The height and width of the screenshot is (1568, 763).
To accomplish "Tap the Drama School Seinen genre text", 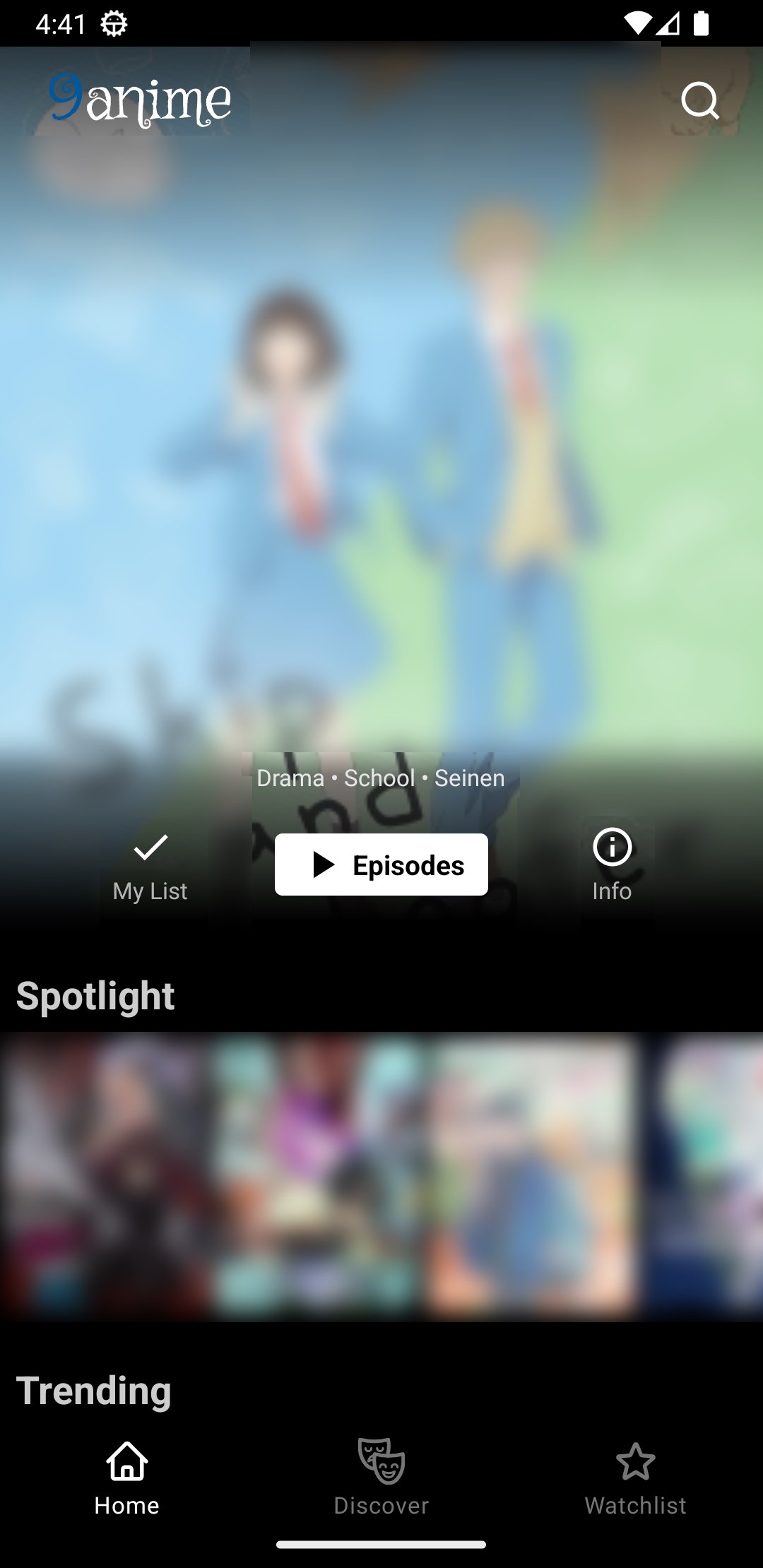I will click(x=381, y=777).
